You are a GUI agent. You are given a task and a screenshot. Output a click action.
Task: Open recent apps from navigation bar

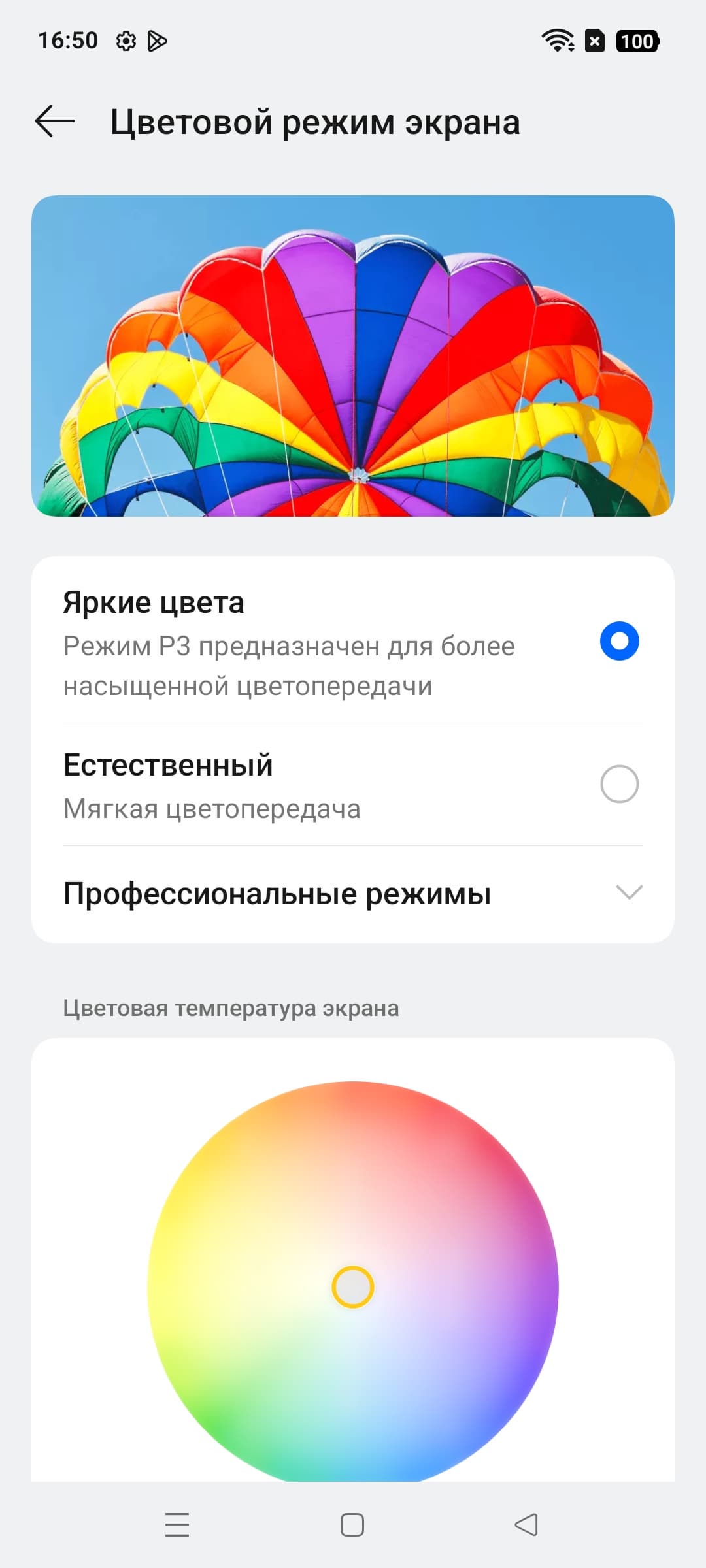click(177, 1525)
